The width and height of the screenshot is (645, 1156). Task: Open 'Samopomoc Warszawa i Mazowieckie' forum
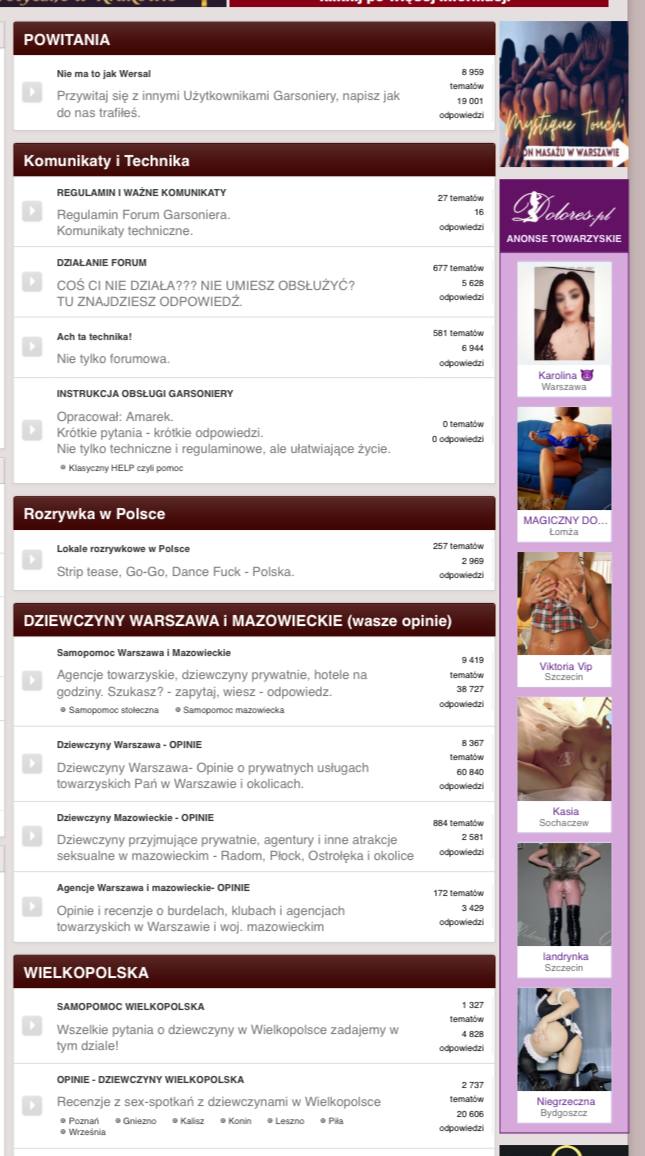tap(143, 653)
